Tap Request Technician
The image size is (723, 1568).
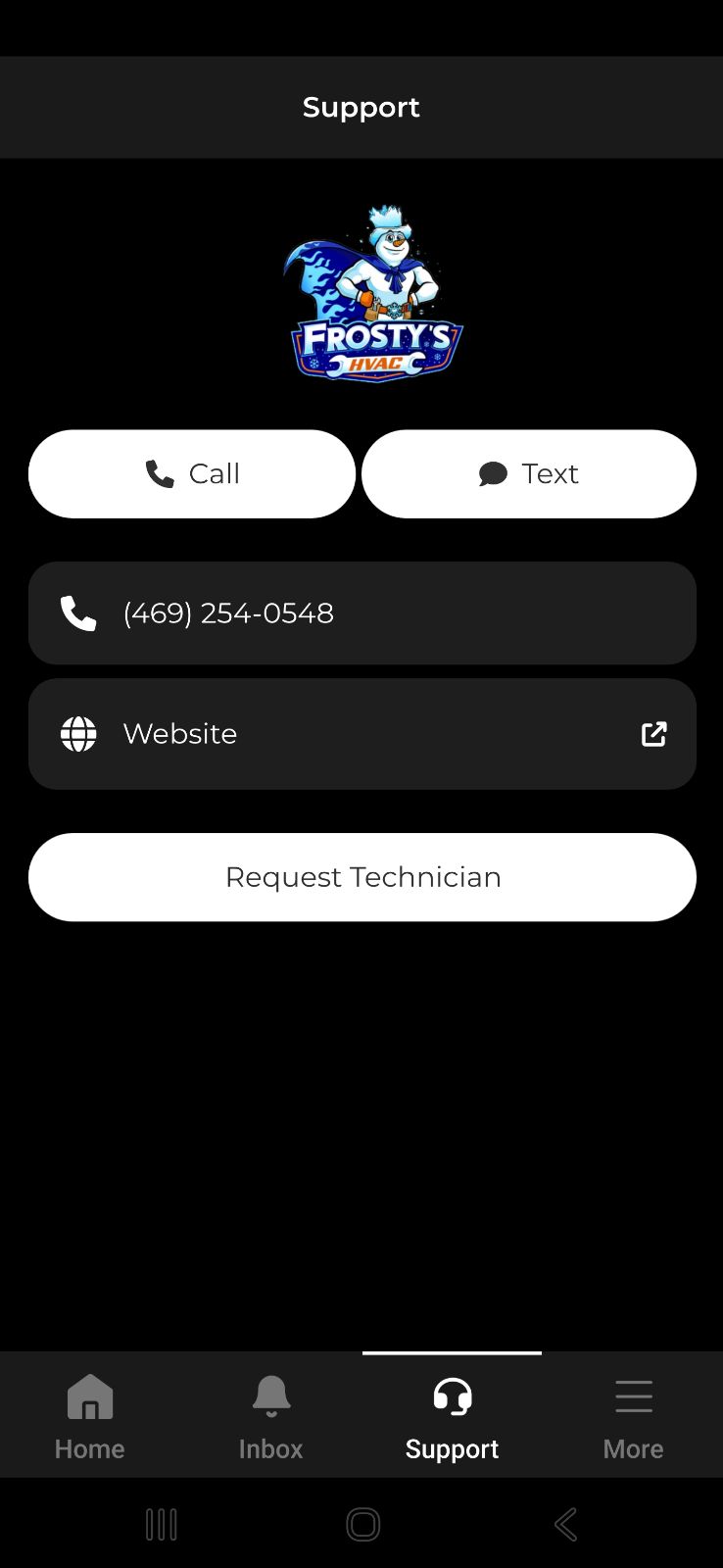[x=361, y=877]
